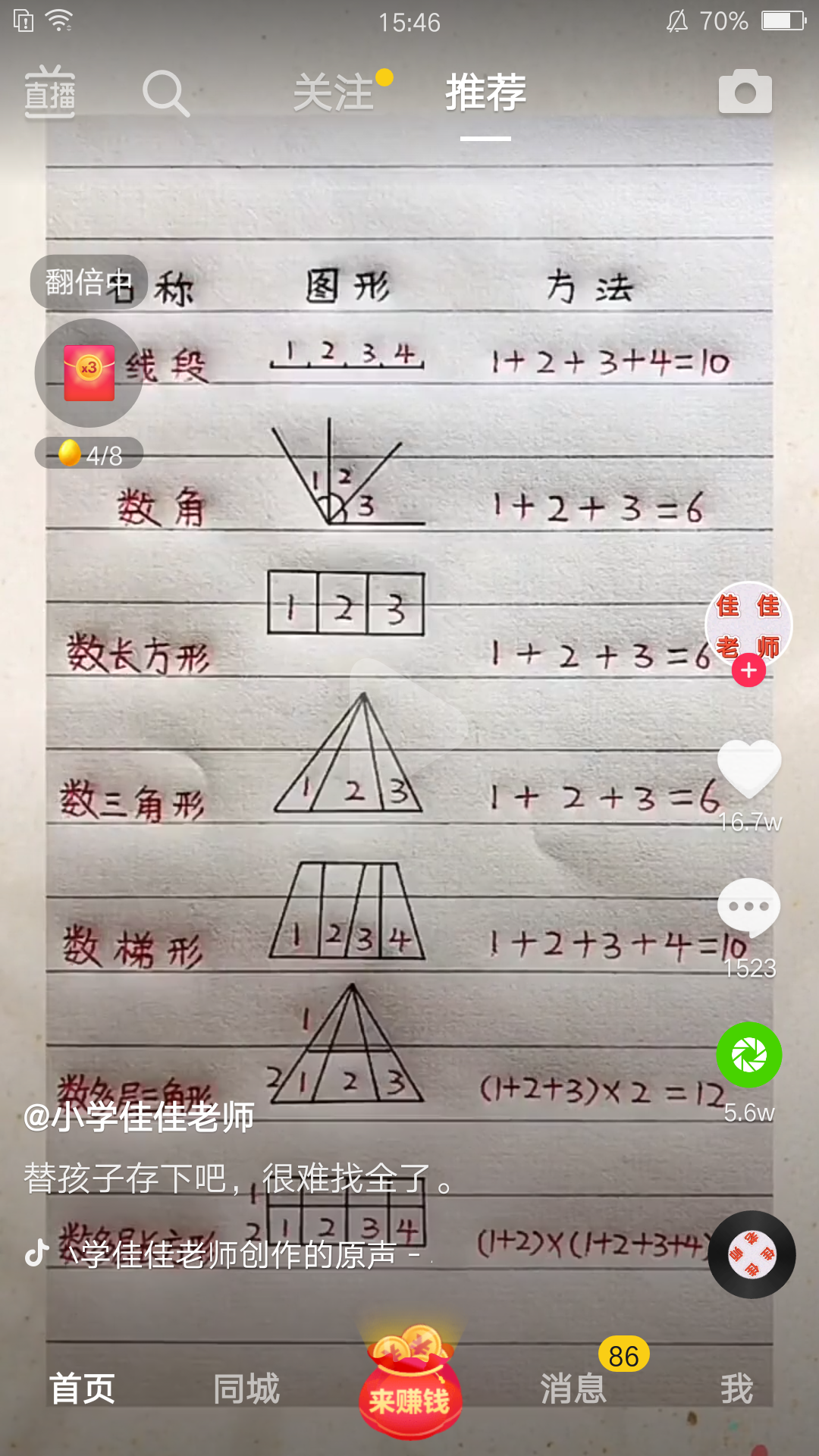Open the original sound track link
Viewport: 819px width, 1456px height.
click(x=235, y=1255)
